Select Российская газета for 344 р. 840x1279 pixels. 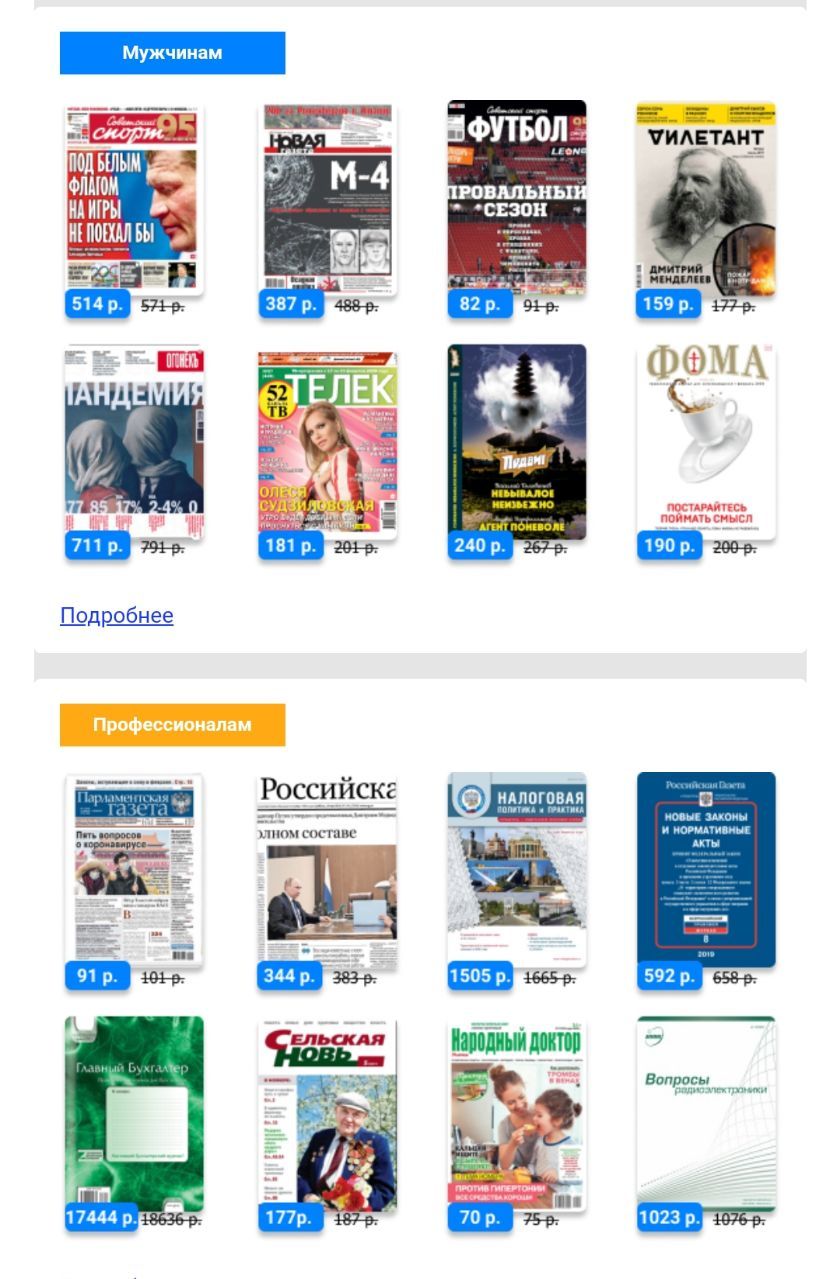(x=326, y=868)
